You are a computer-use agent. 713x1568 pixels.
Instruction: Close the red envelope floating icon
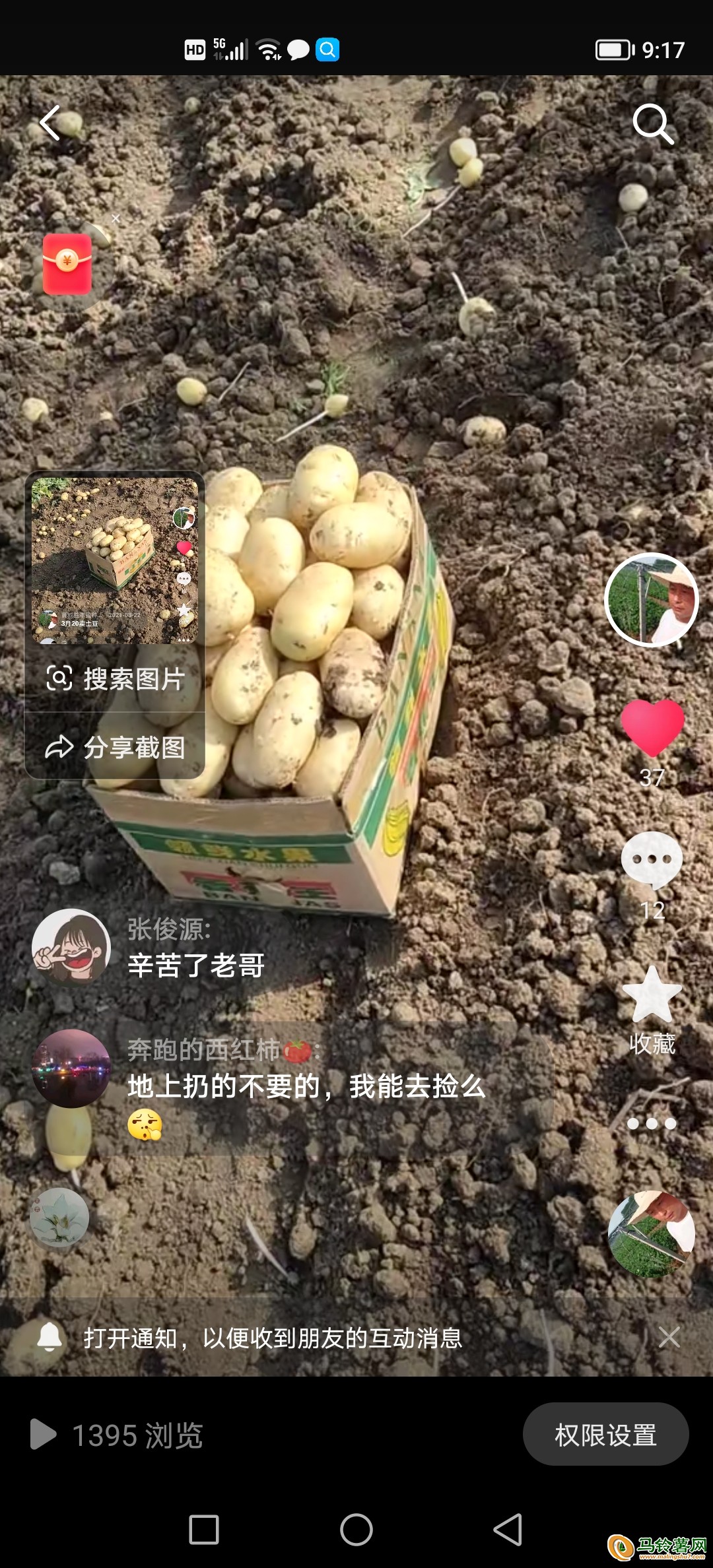point(116,218)
